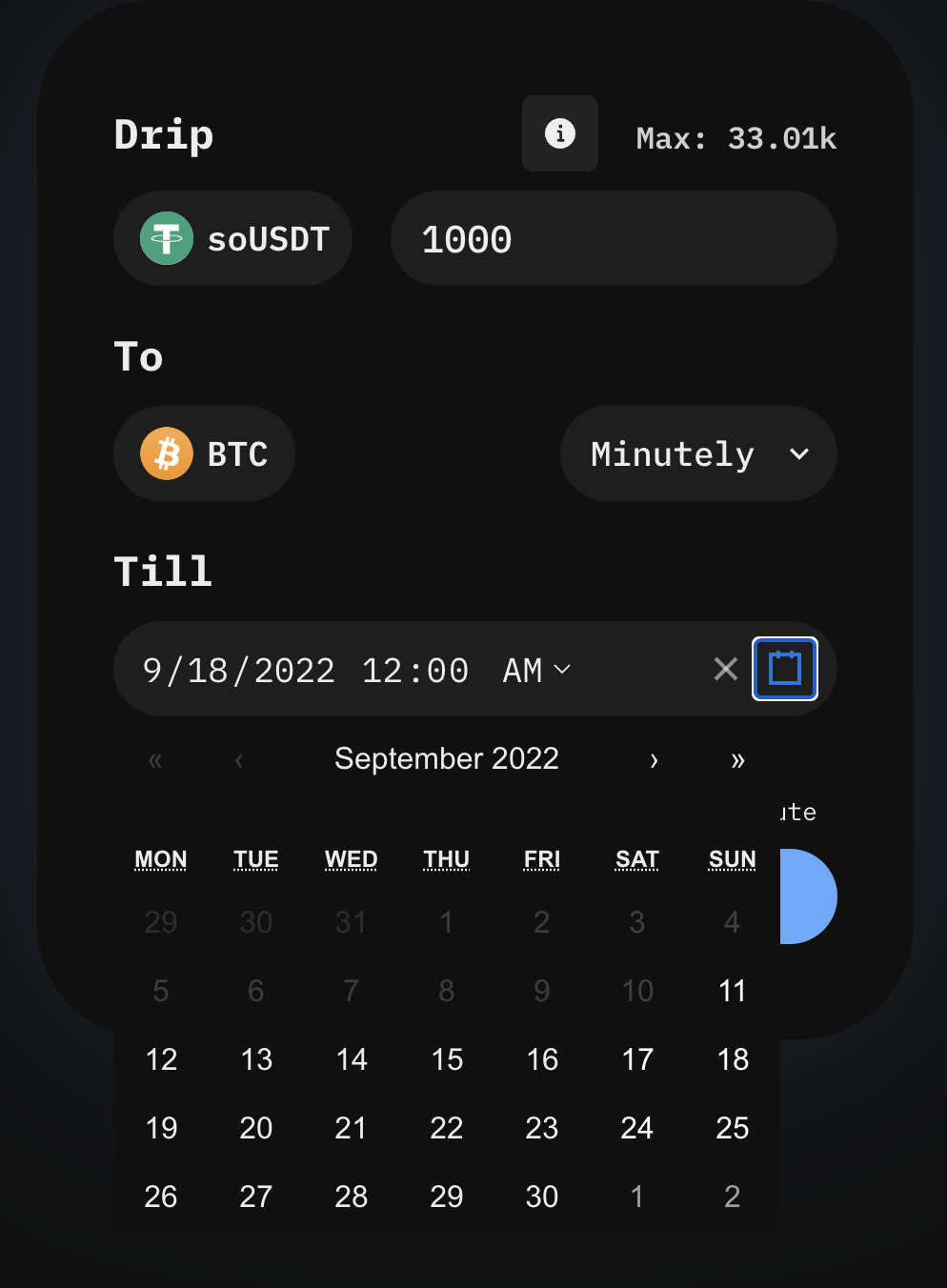The width and height of the screenshot is (947, 1288).
Task: Choose September 22 in the calendar
Action: click(x=447, y=1128)
